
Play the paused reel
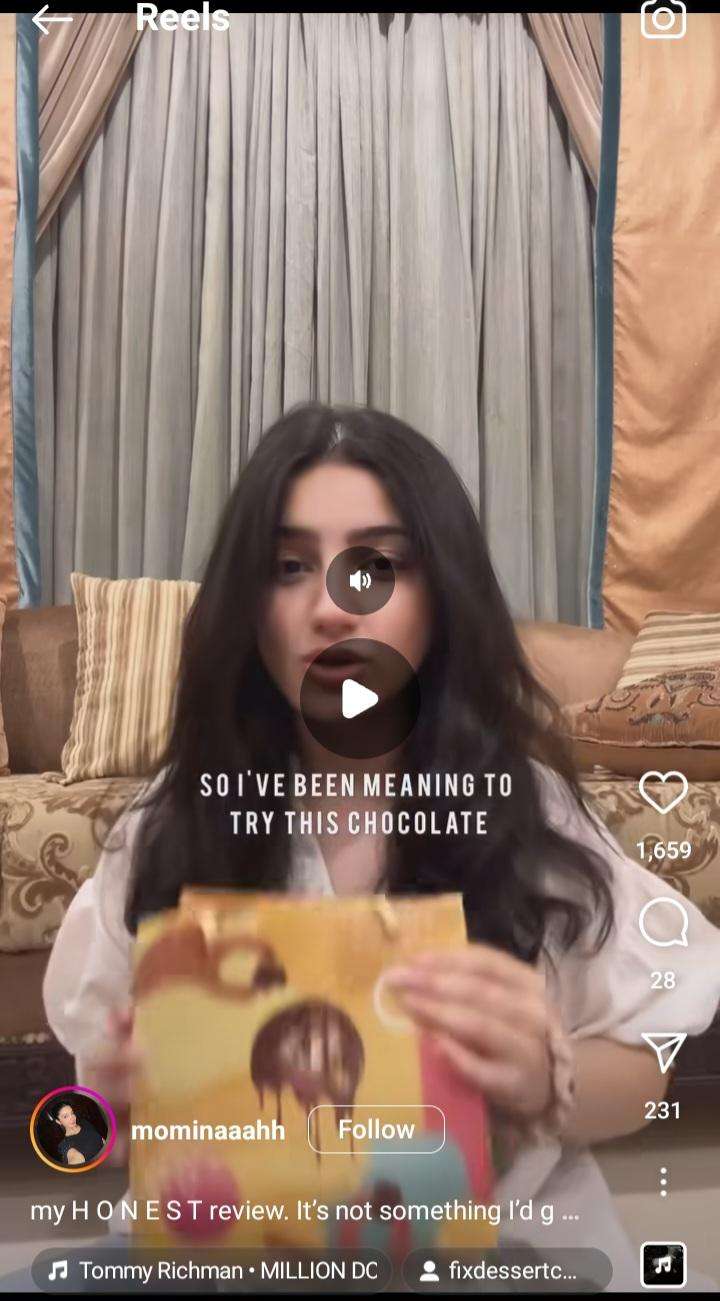click(360, 699)
